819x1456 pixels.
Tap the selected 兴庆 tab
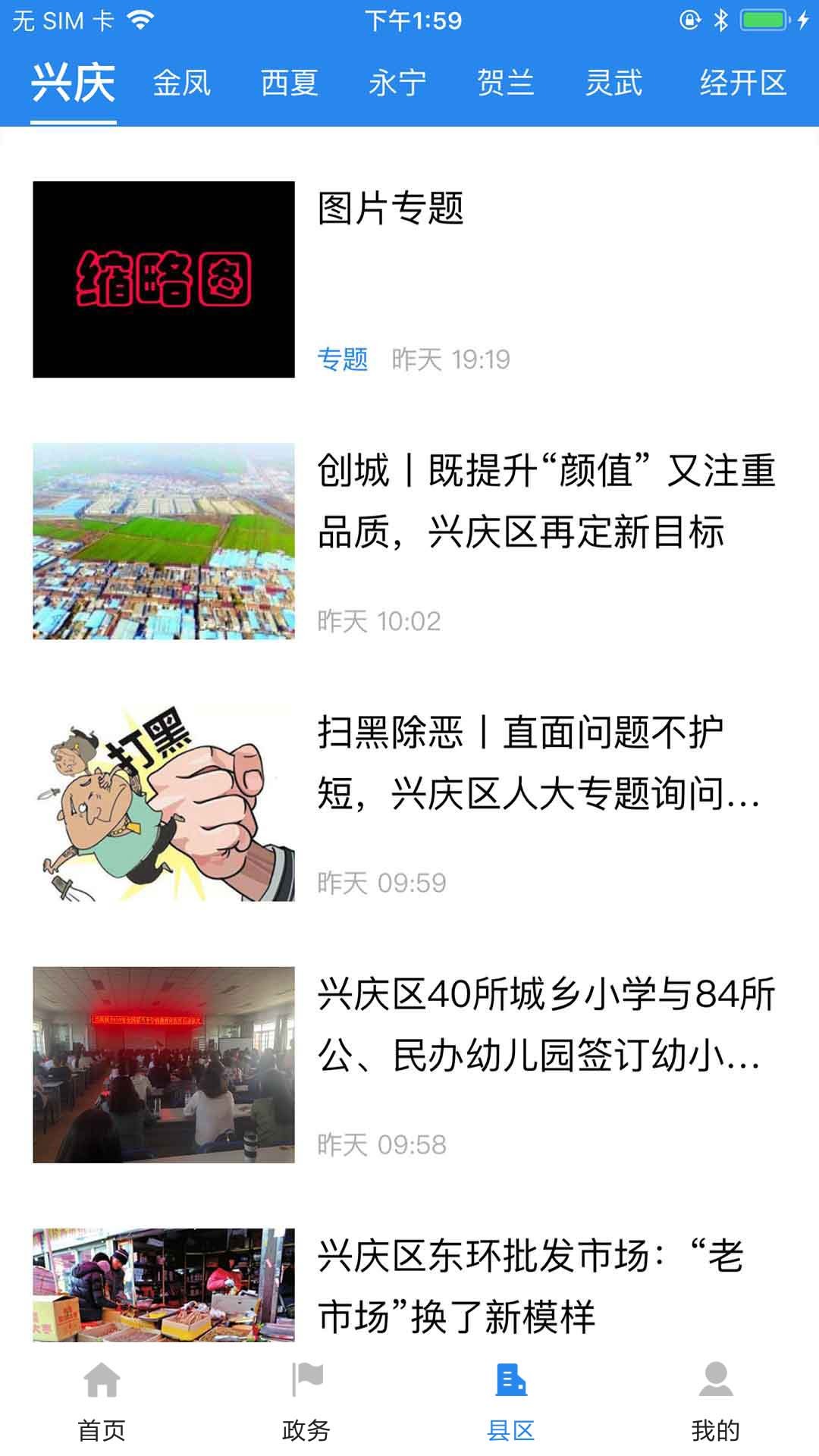click(73, 83)
